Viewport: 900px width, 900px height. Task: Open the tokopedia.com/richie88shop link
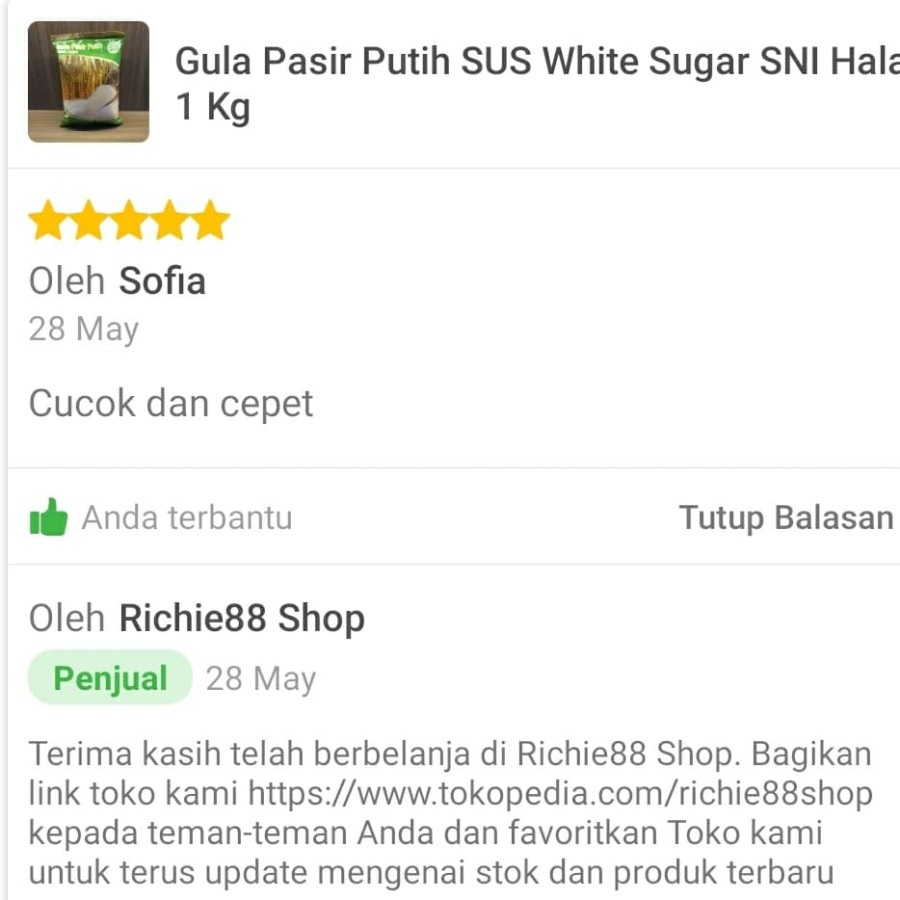(560, 794)
